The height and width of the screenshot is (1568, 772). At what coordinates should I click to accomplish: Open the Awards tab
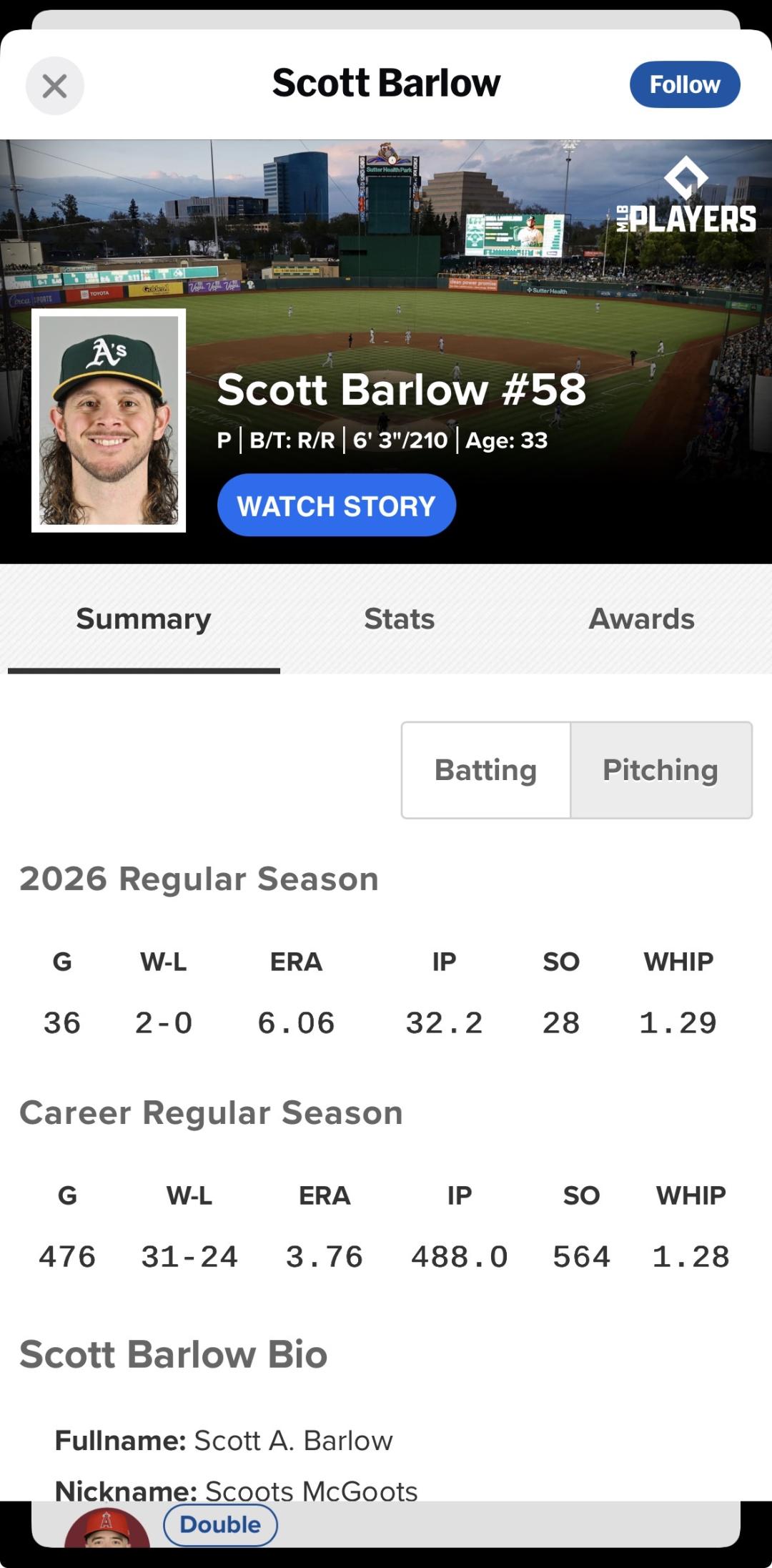(641, 619)
